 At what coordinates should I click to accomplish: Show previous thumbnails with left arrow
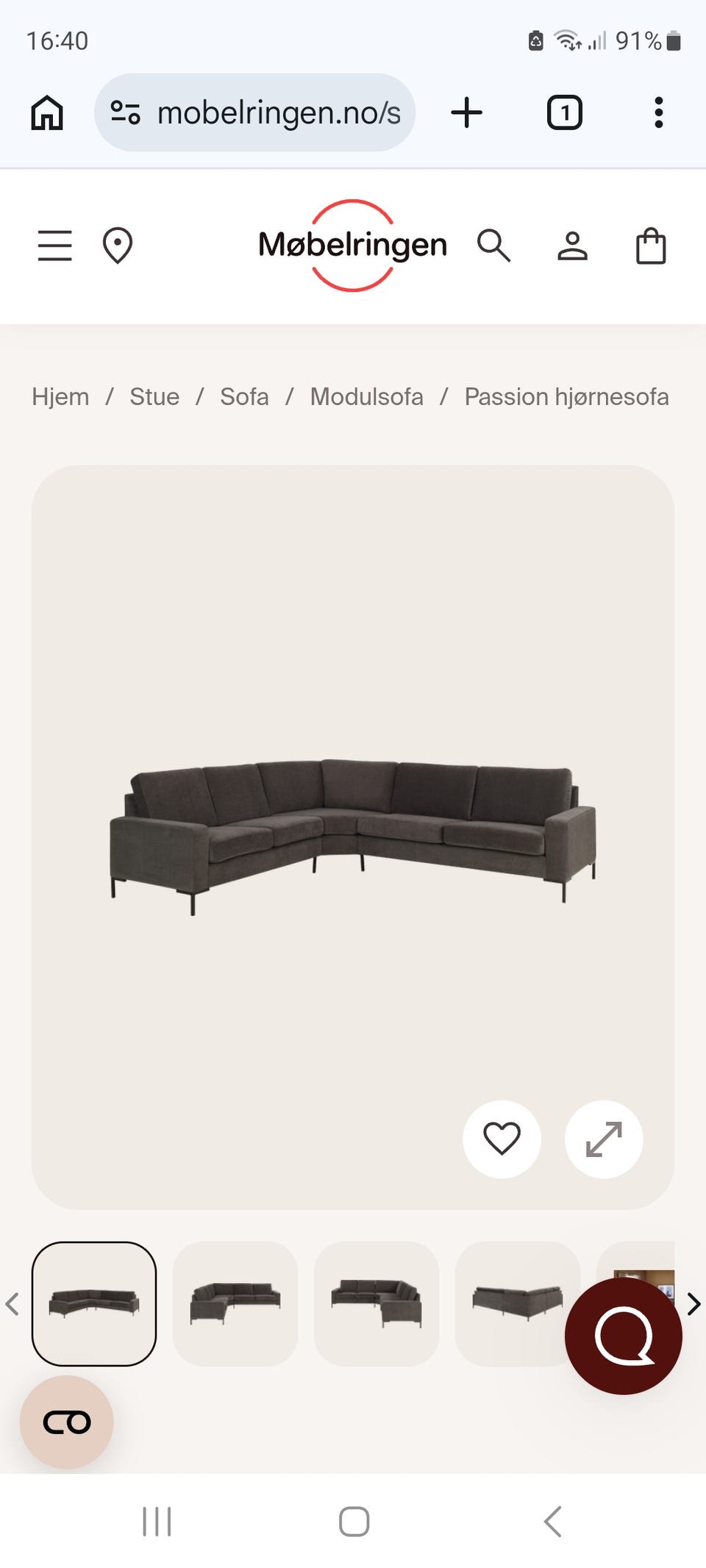[12, 1304]
